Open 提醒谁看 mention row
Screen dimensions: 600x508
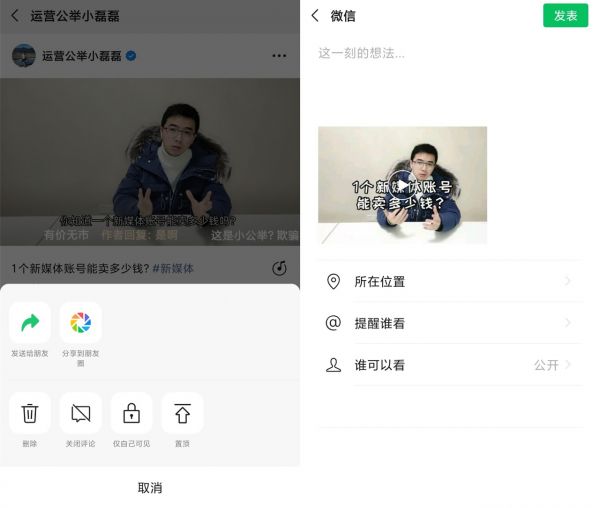point(448,323)
